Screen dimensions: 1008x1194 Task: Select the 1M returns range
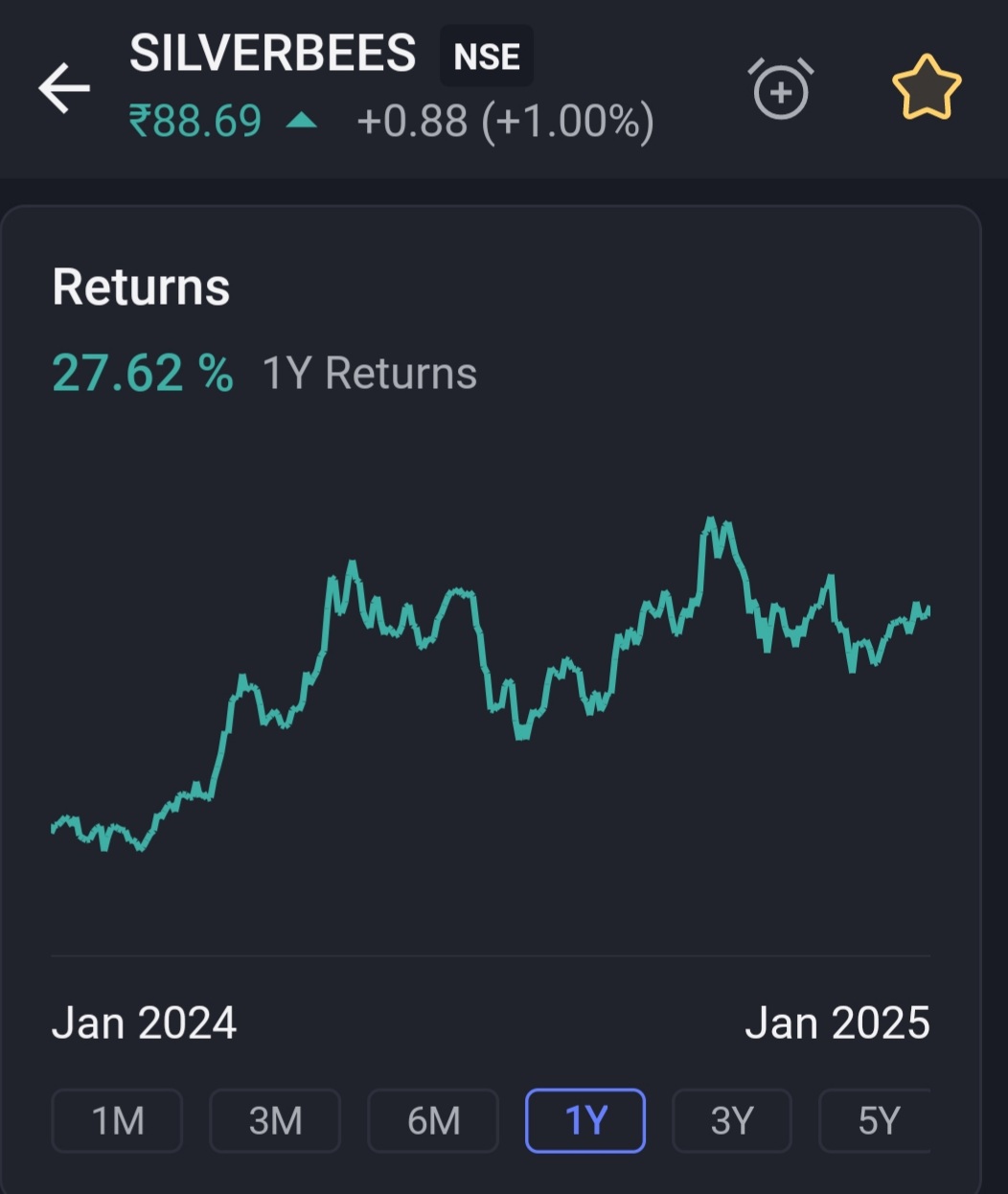pyautogui.click(x=117, y=1120)
